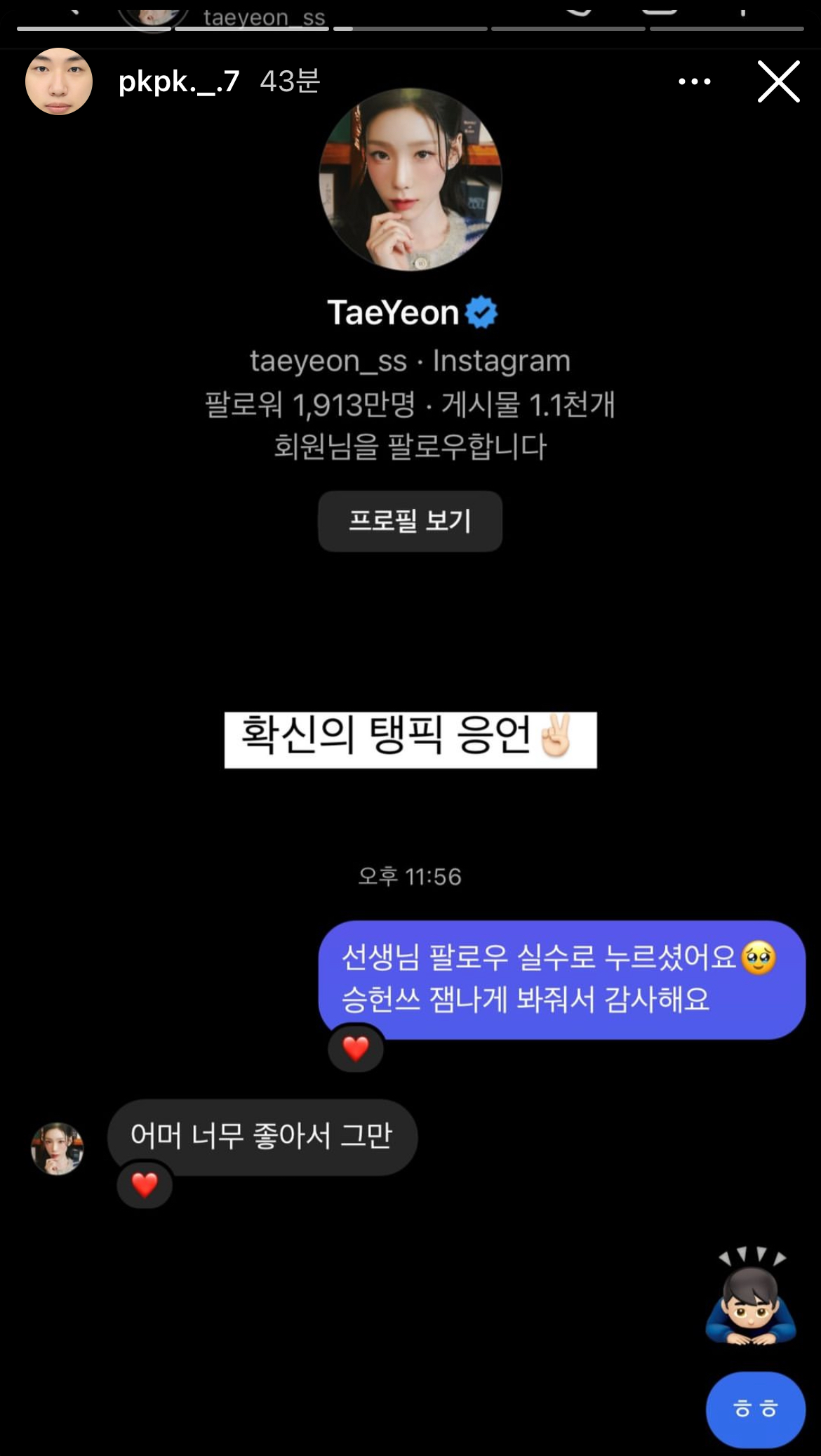Open the pkpk._.7 profile picture
This screenshot has width=821, height=1456.
tap(59, 81)
